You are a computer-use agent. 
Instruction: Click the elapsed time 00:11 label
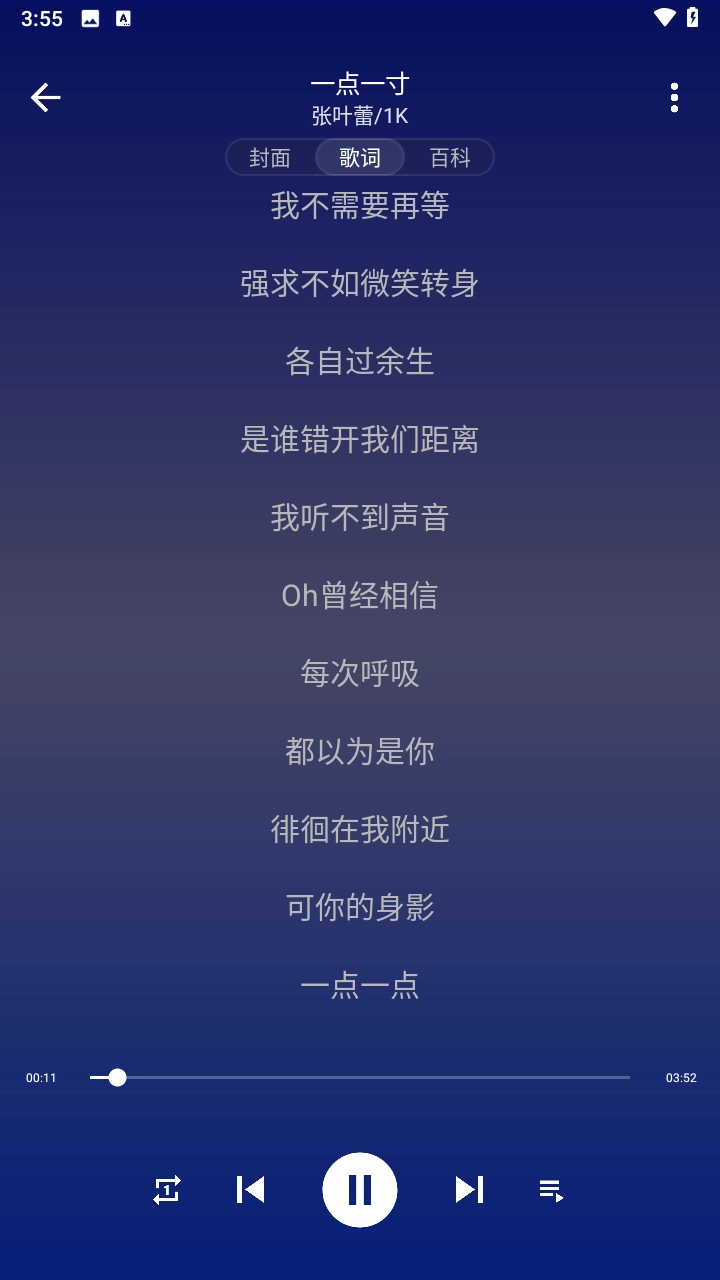tap(41, 1077)
